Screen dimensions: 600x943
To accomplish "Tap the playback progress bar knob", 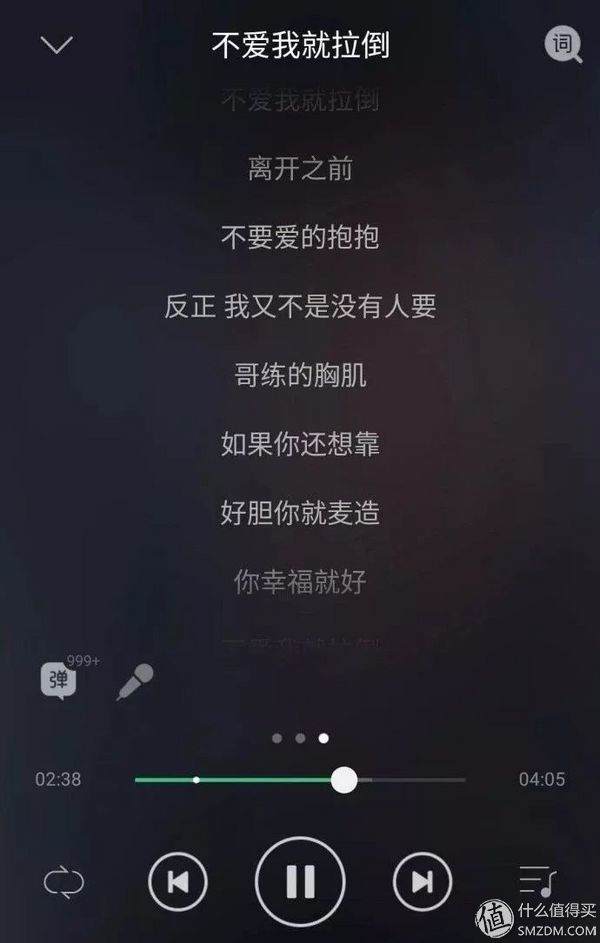I will point(344,780).
